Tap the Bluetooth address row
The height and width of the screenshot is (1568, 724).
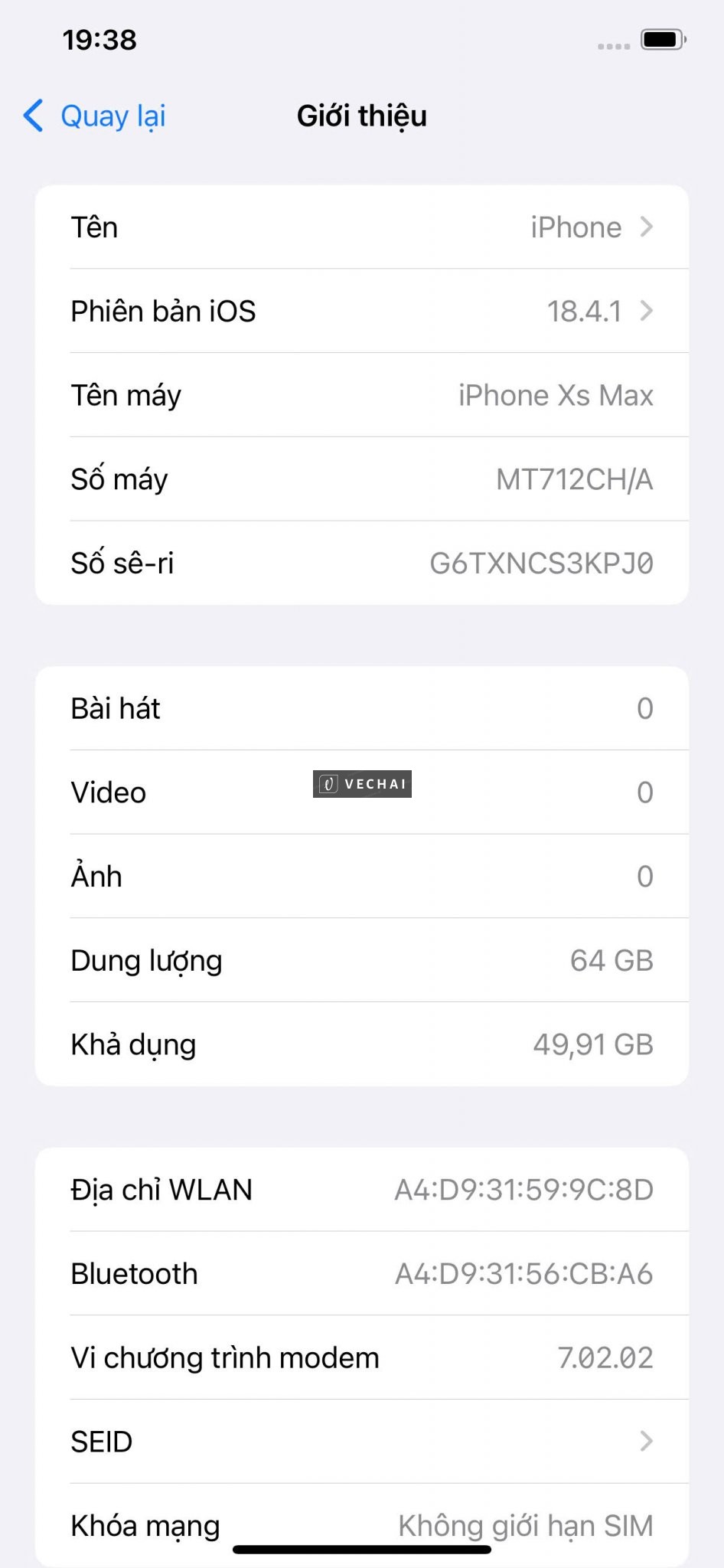[362, 1273]
